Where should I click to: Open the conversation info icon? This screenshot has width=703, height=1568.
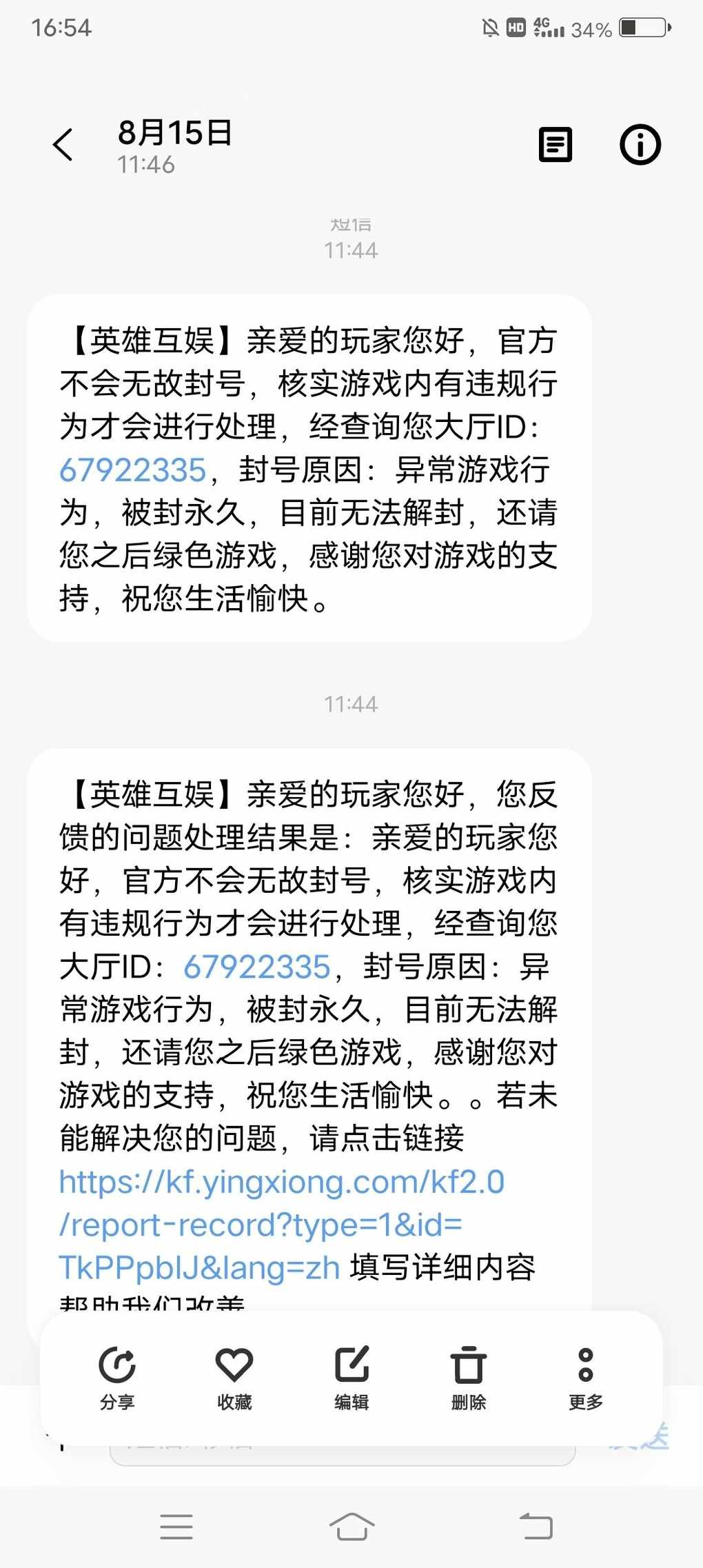pos(640,145)
